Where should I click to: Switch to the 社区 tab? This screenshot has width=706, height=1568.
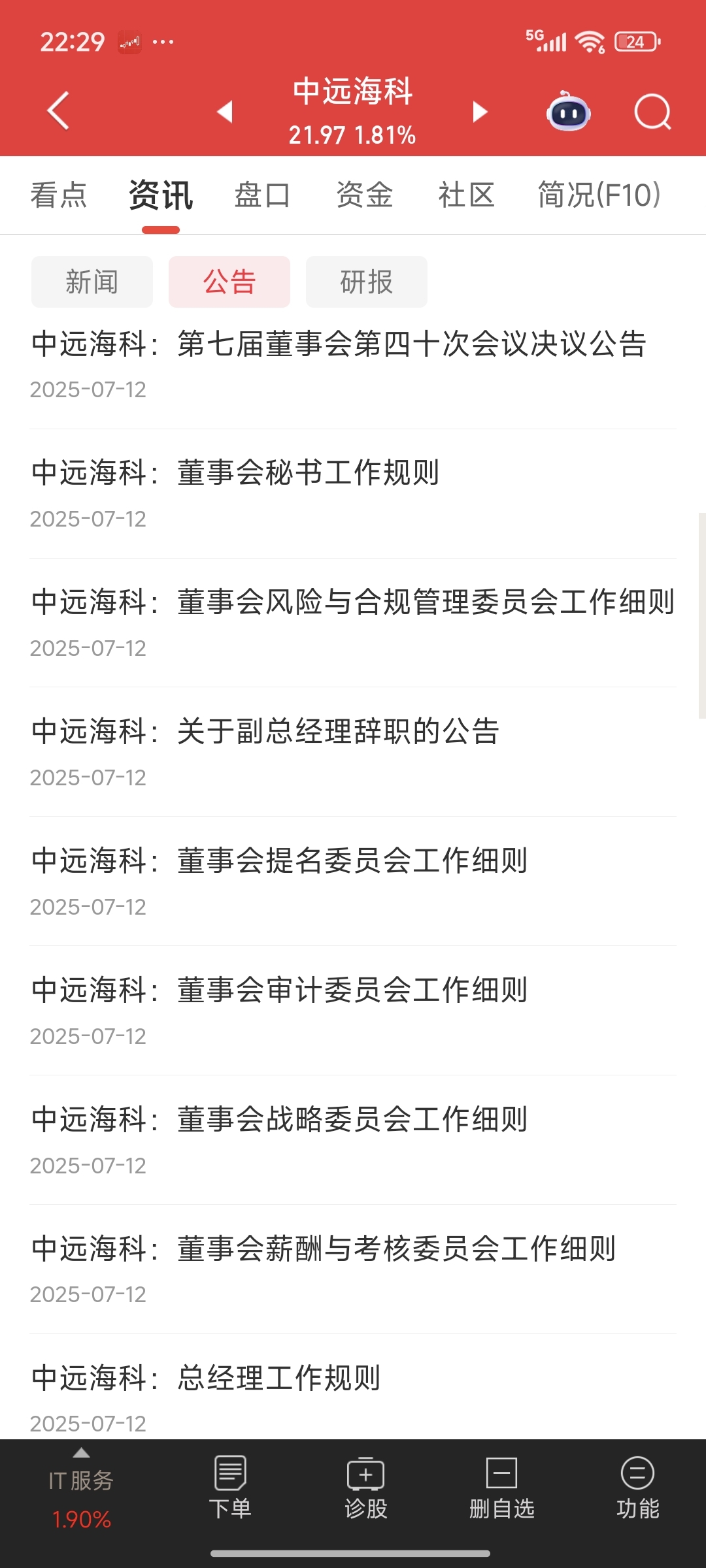[x=467, y=195]
